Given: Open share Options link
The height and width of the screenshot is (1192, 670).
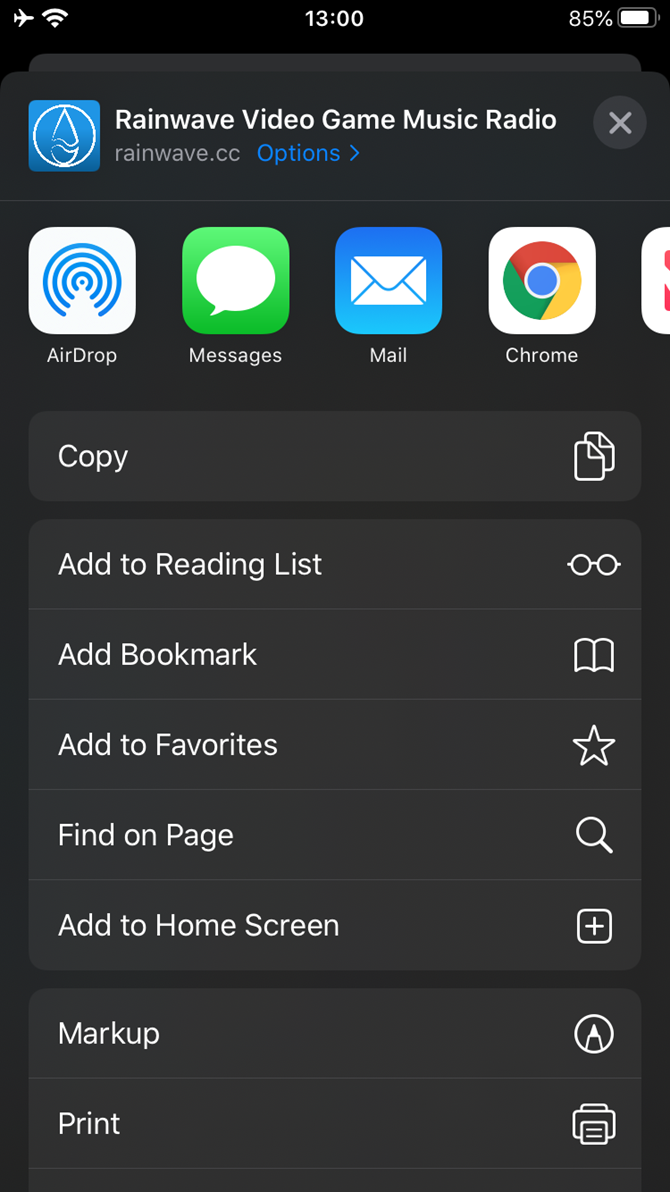Looking at the screenshot, I should [x=308, y=153].
